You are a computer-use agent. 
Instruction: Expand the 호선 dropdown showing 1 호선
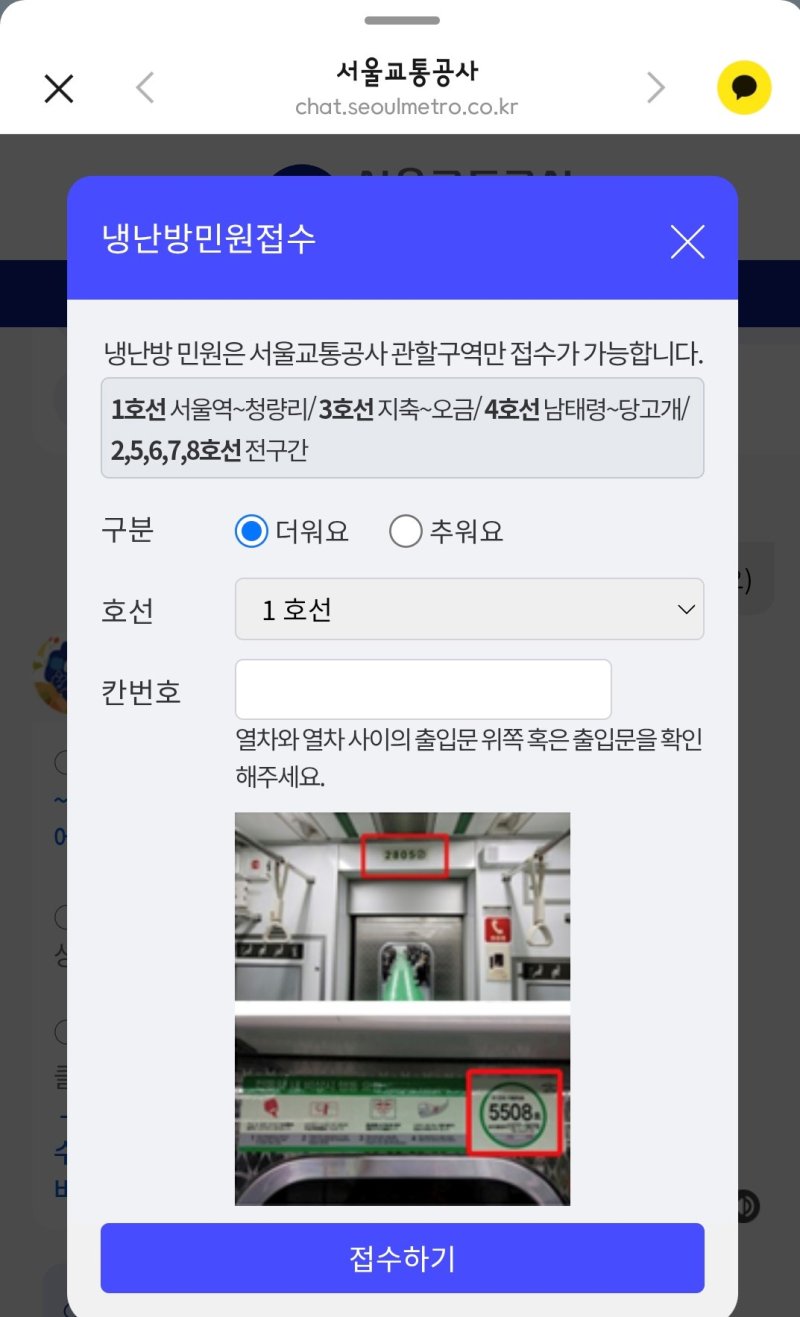pos(469,609)
